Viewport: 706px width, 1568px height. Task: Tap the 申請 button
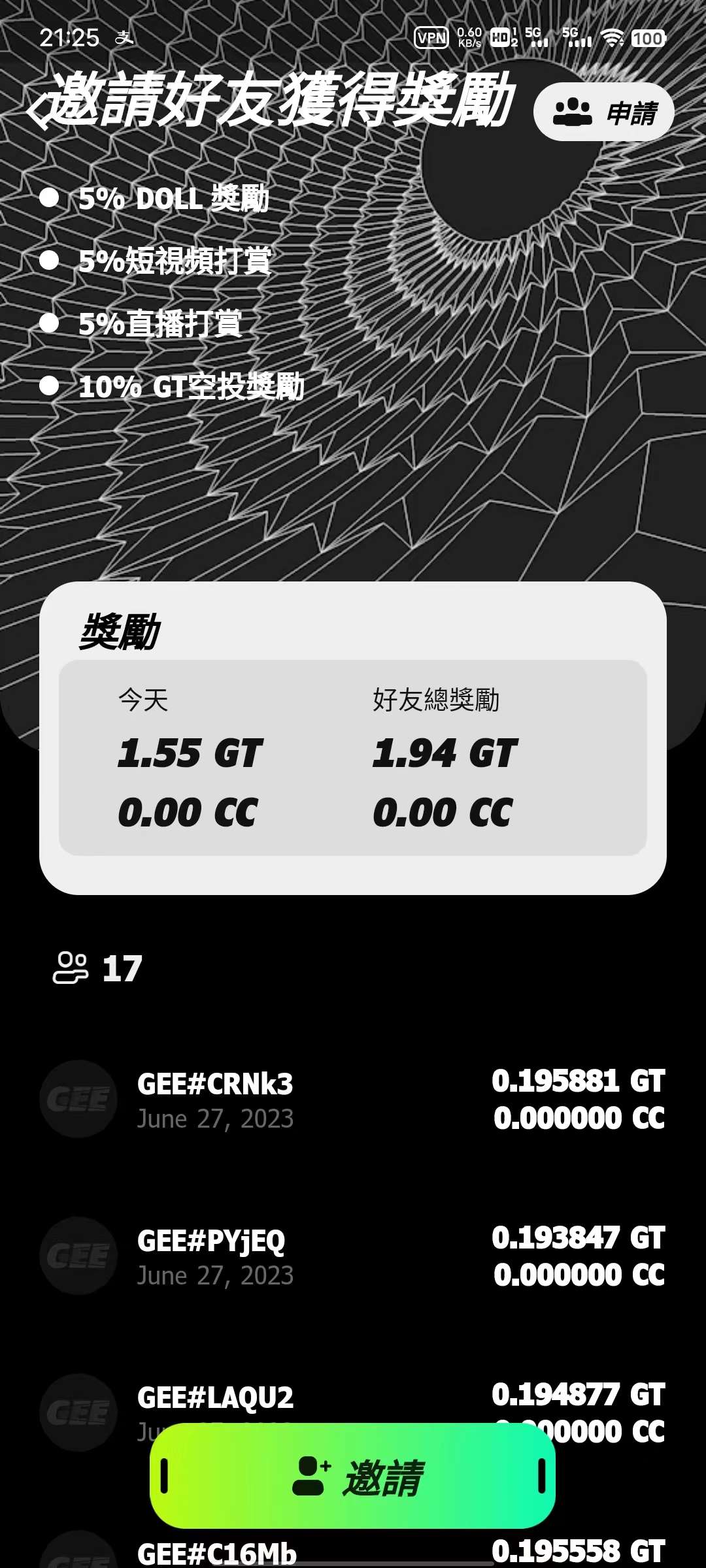click(603, 112)
